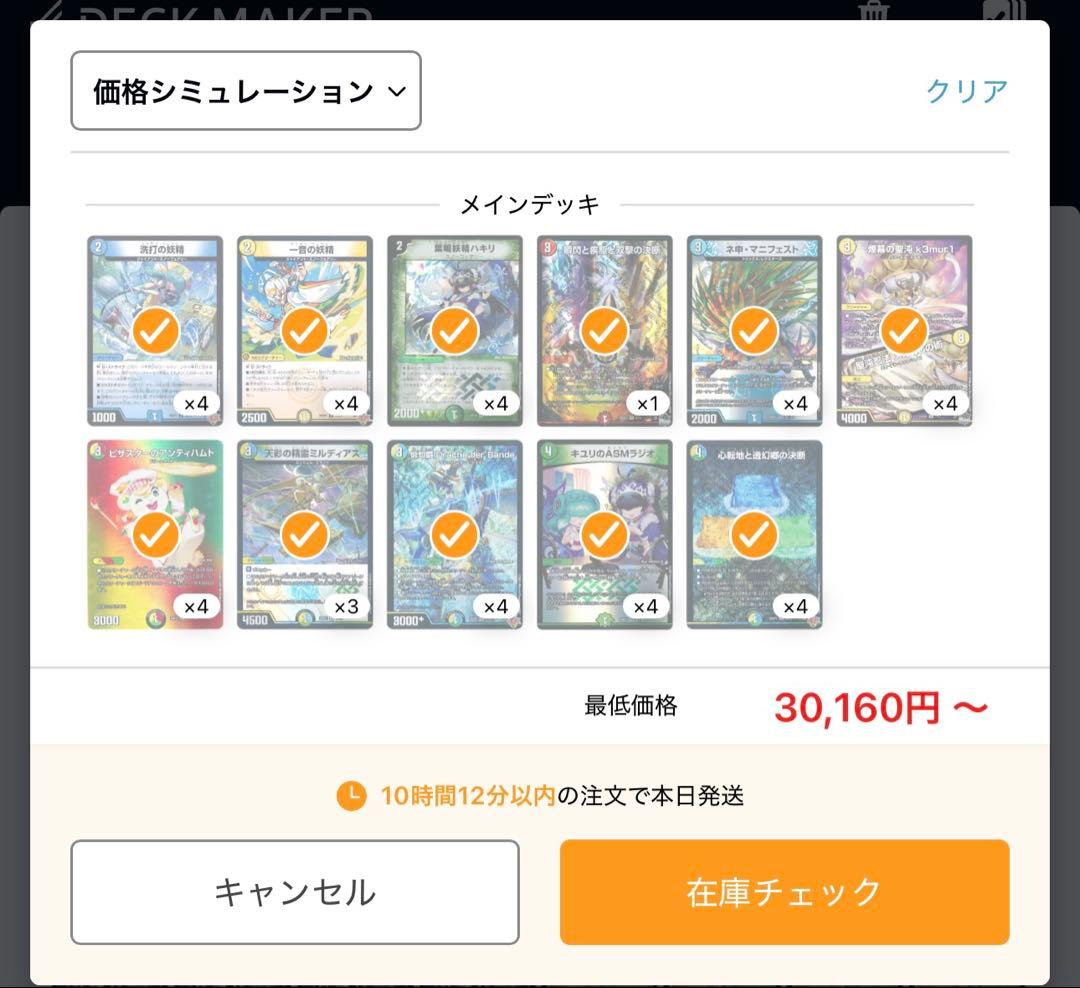This screenshot has width=1080, height=988.
Task: Deselect the アンティハムト card
Action: pos(155,535)
